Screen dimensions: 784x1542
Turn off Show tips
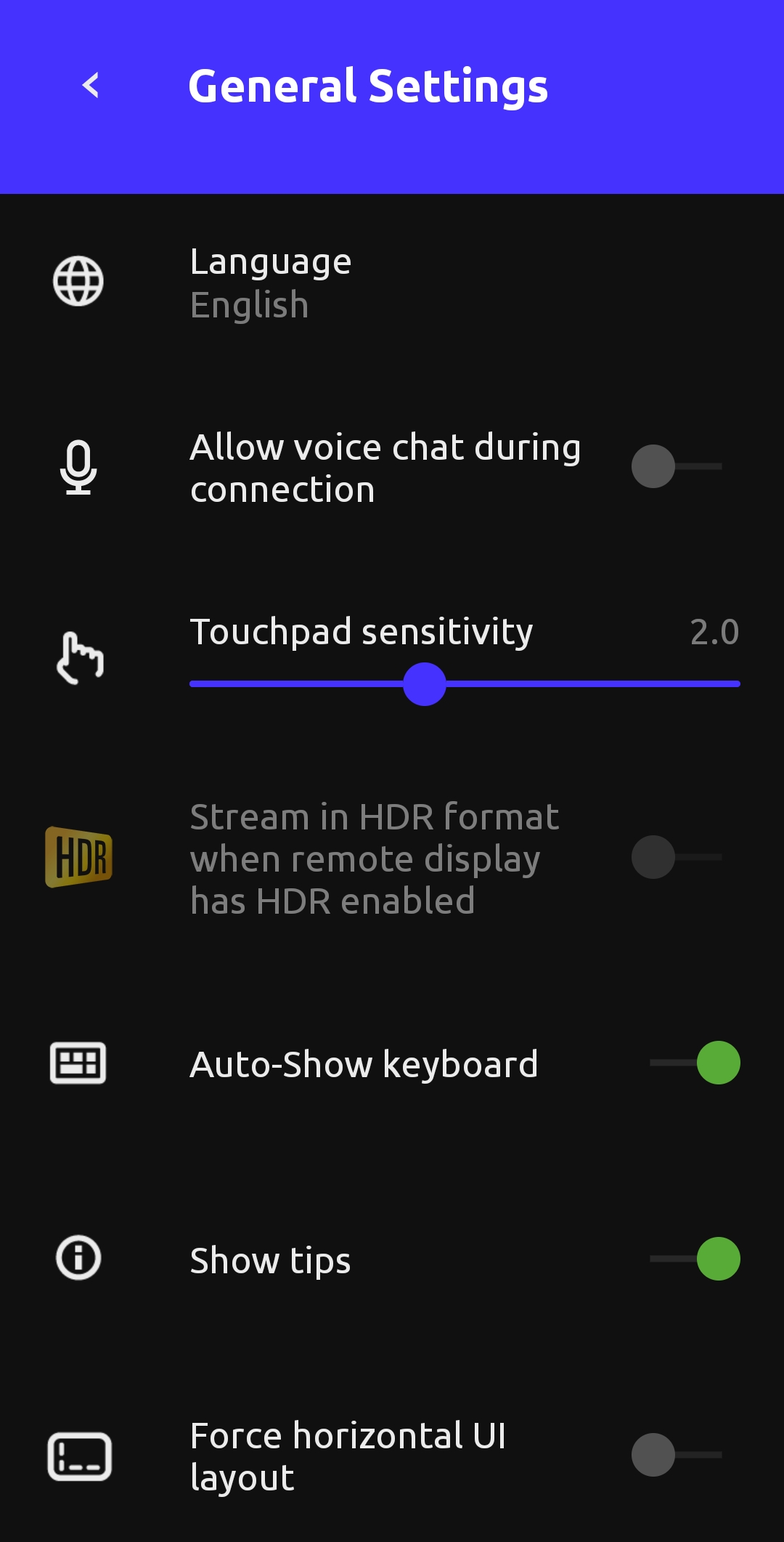[695, 1259]
